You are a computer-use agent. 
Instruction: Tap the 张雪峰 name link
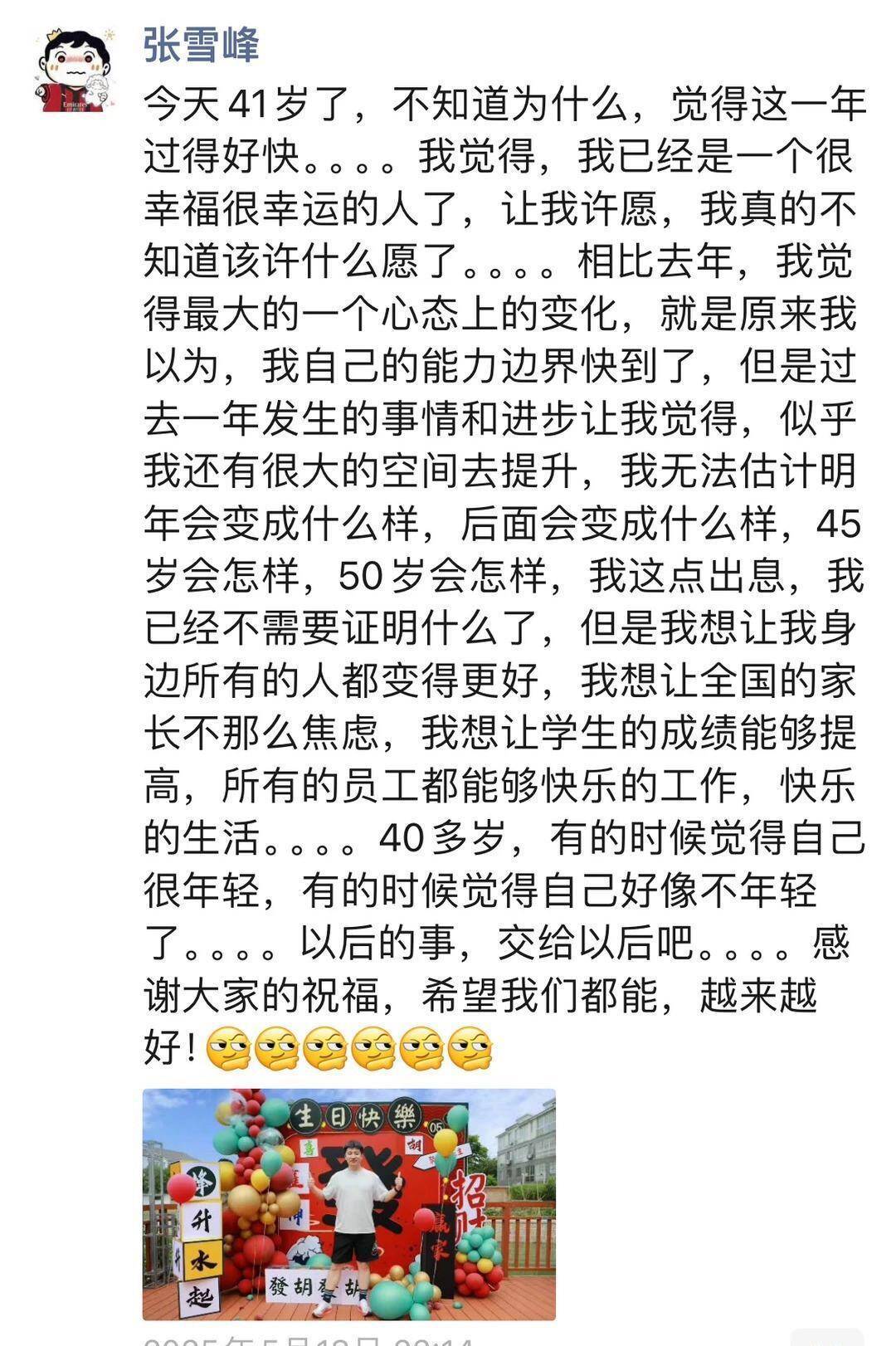pyautogui.click(x=202, y=45)
